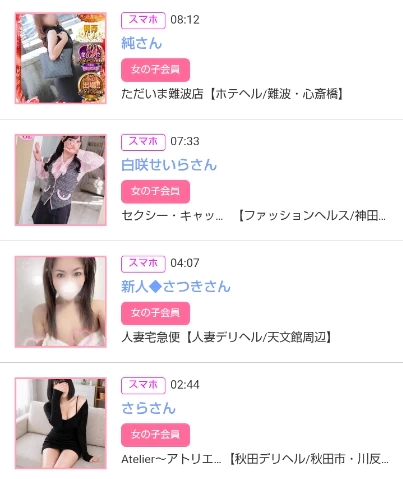
Task: Open 新人◆さつきさん profile name link
Action: (176, 287)
